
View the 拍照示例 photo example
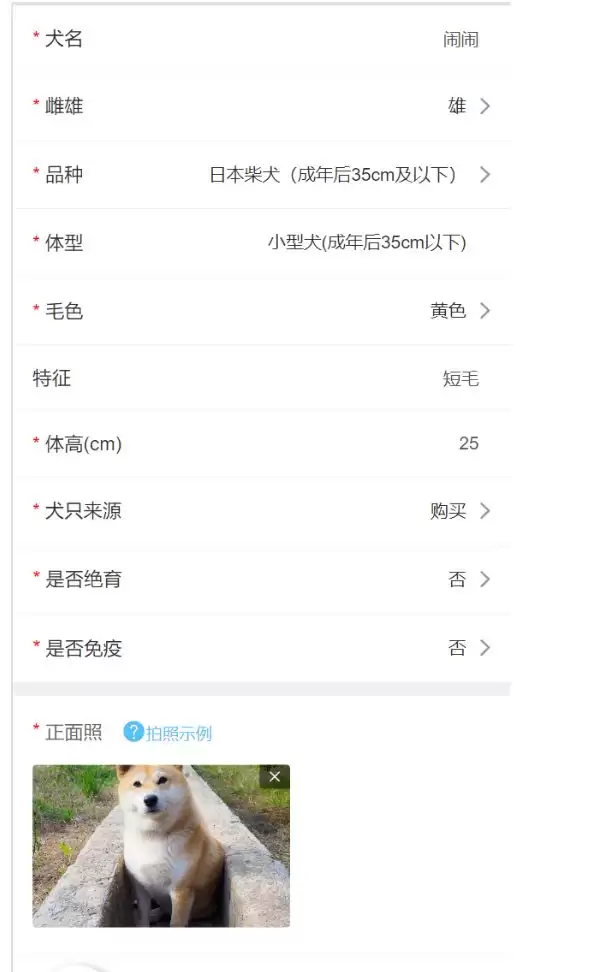coord(168,733)
